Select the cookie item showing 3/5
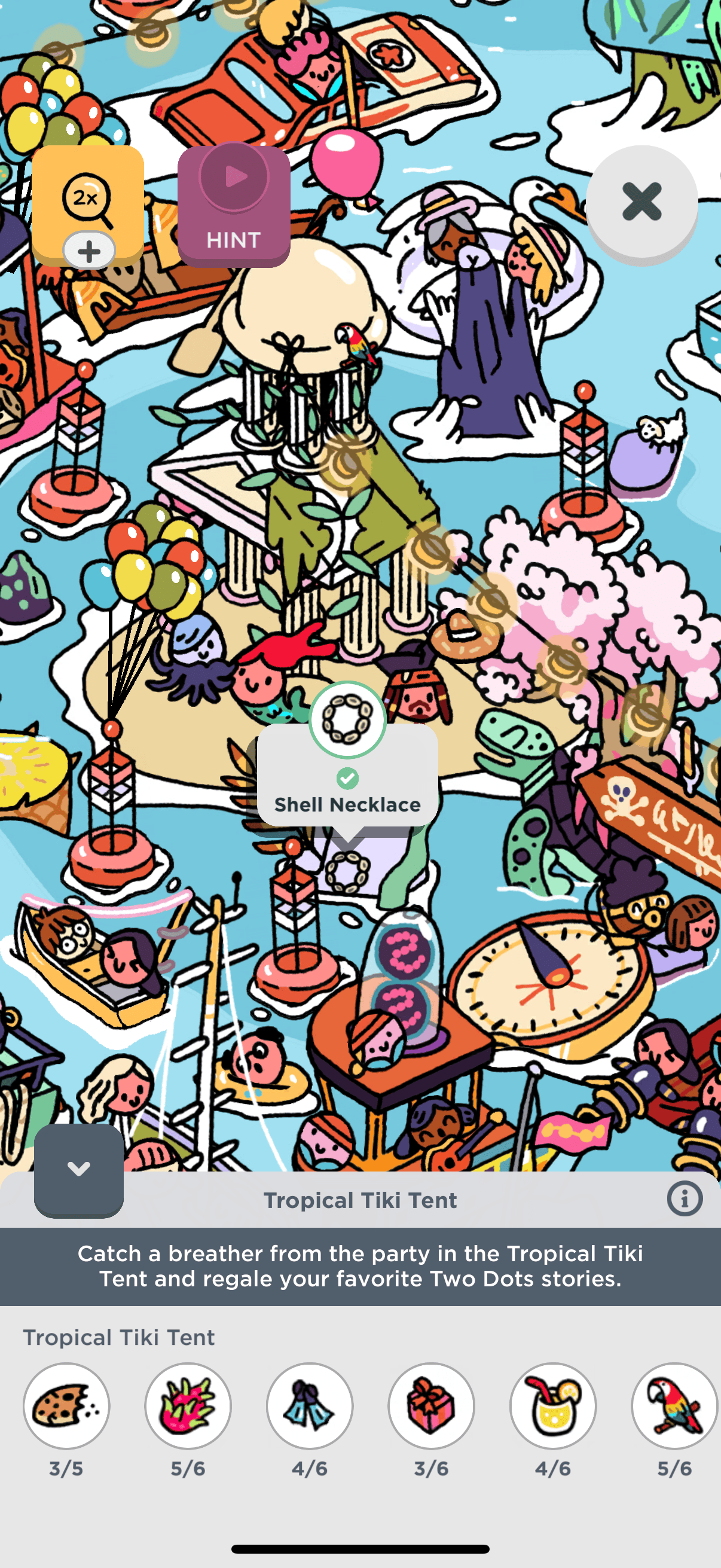 pos(66,1405)
